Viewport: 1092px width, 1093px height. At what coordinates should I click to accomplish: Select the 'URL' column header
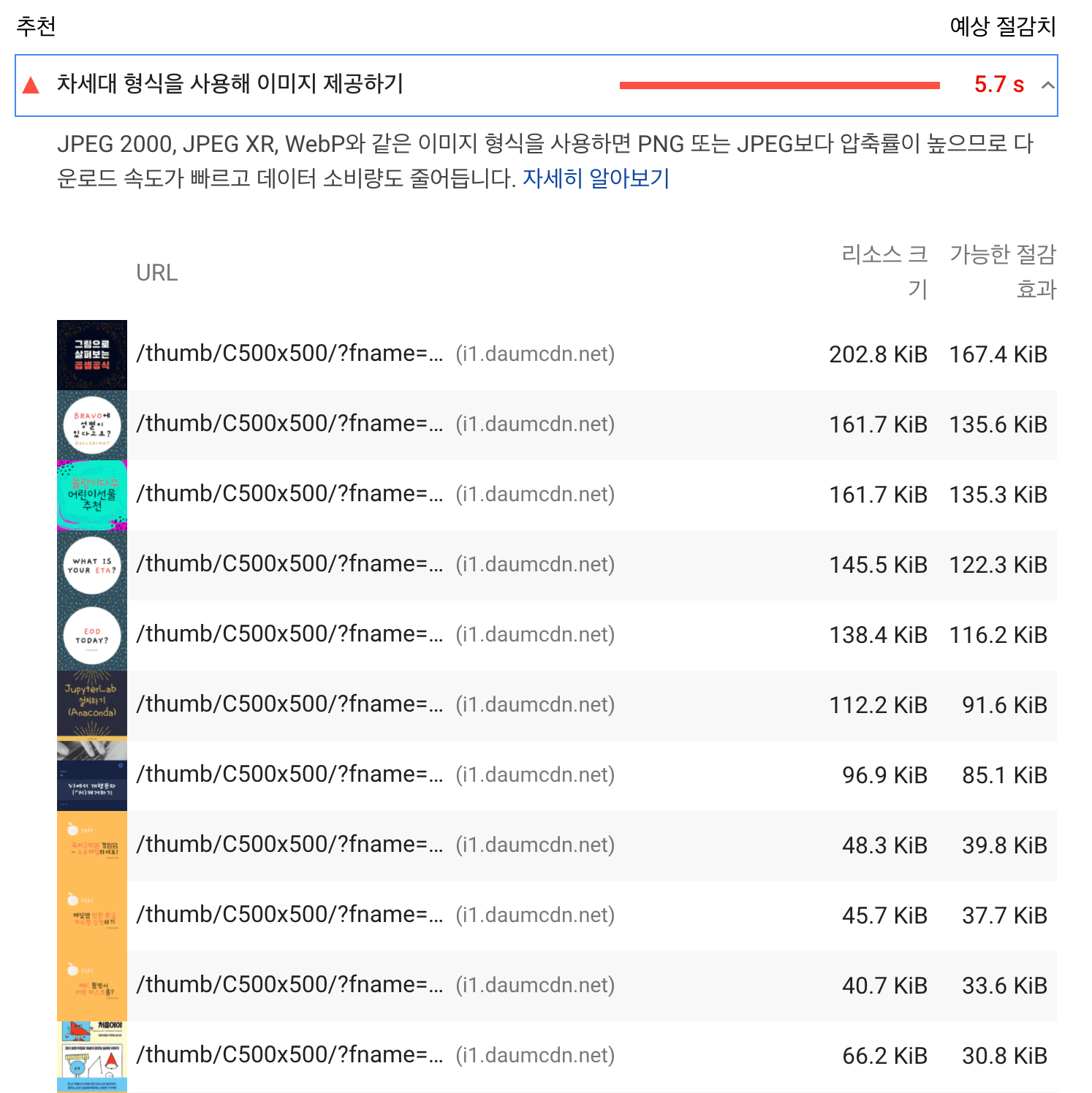(x=157, y=273)
